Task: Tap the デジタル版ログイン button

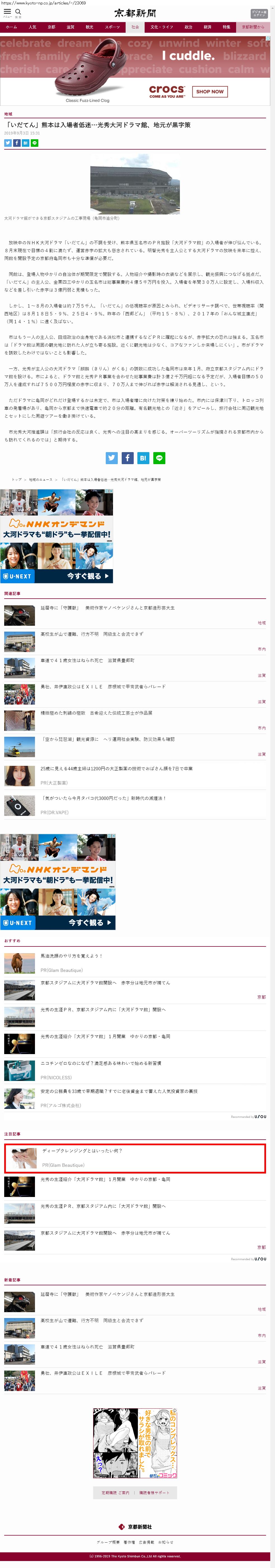Action: tap(258, 13)
